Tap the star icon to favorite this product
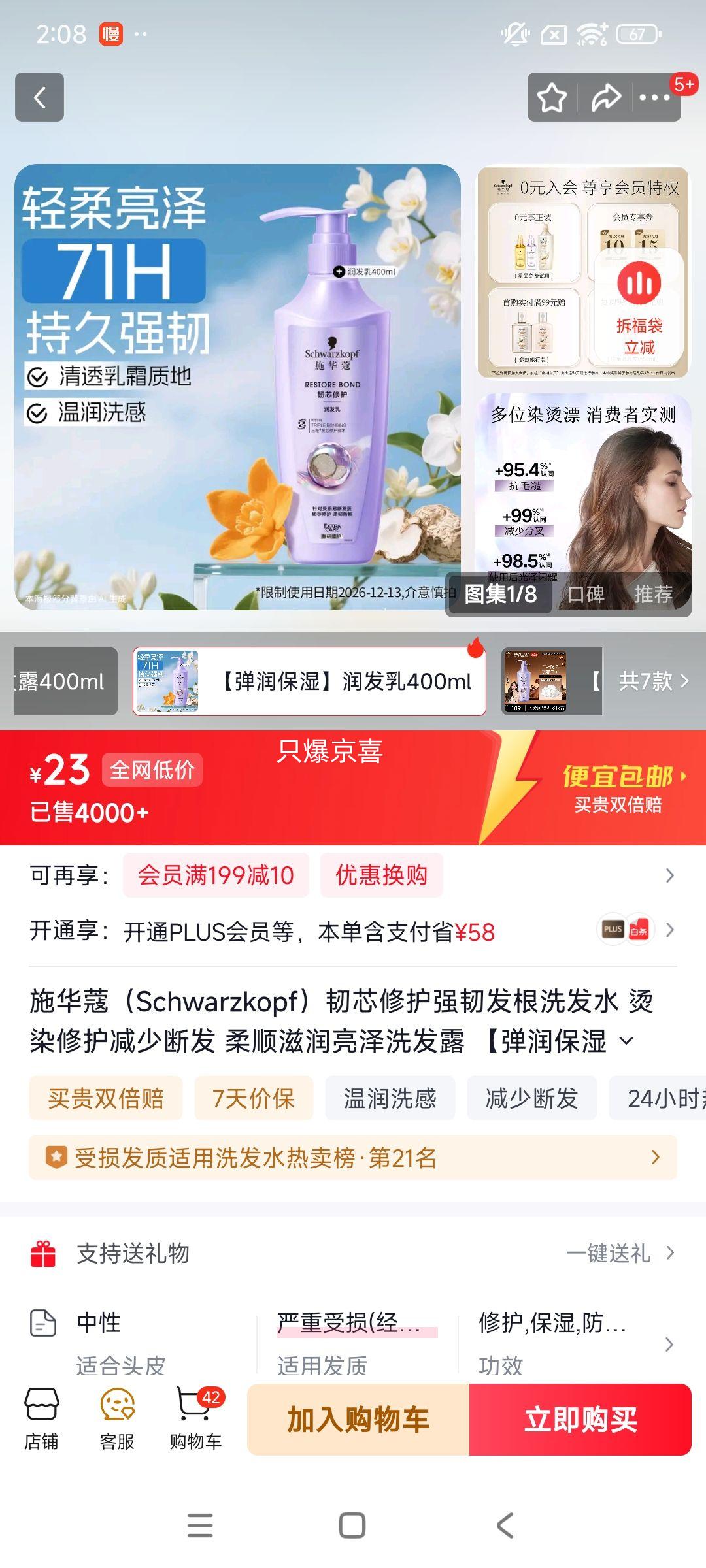Viewport: 706px width, 1568px height. pyautogui.click(x=551, y=97)
